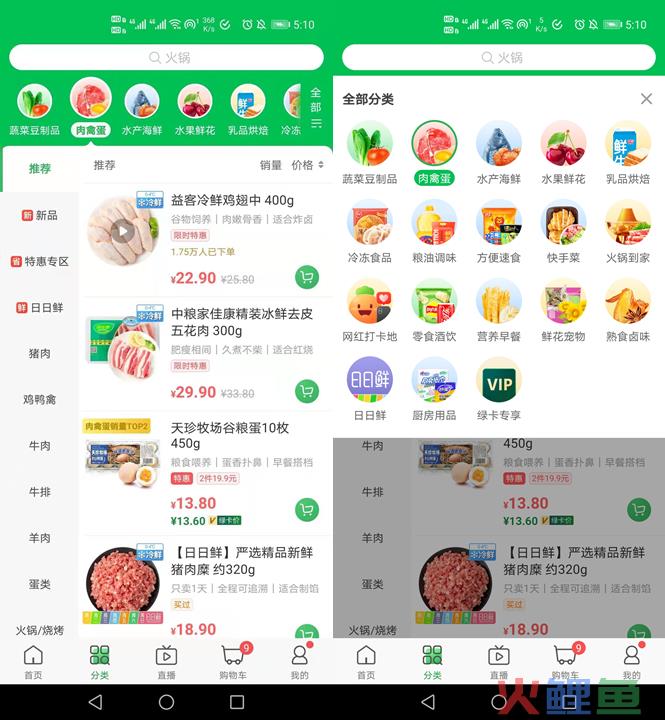Open 方便速食 category
665x720 pixels.
tap(498, 230)
